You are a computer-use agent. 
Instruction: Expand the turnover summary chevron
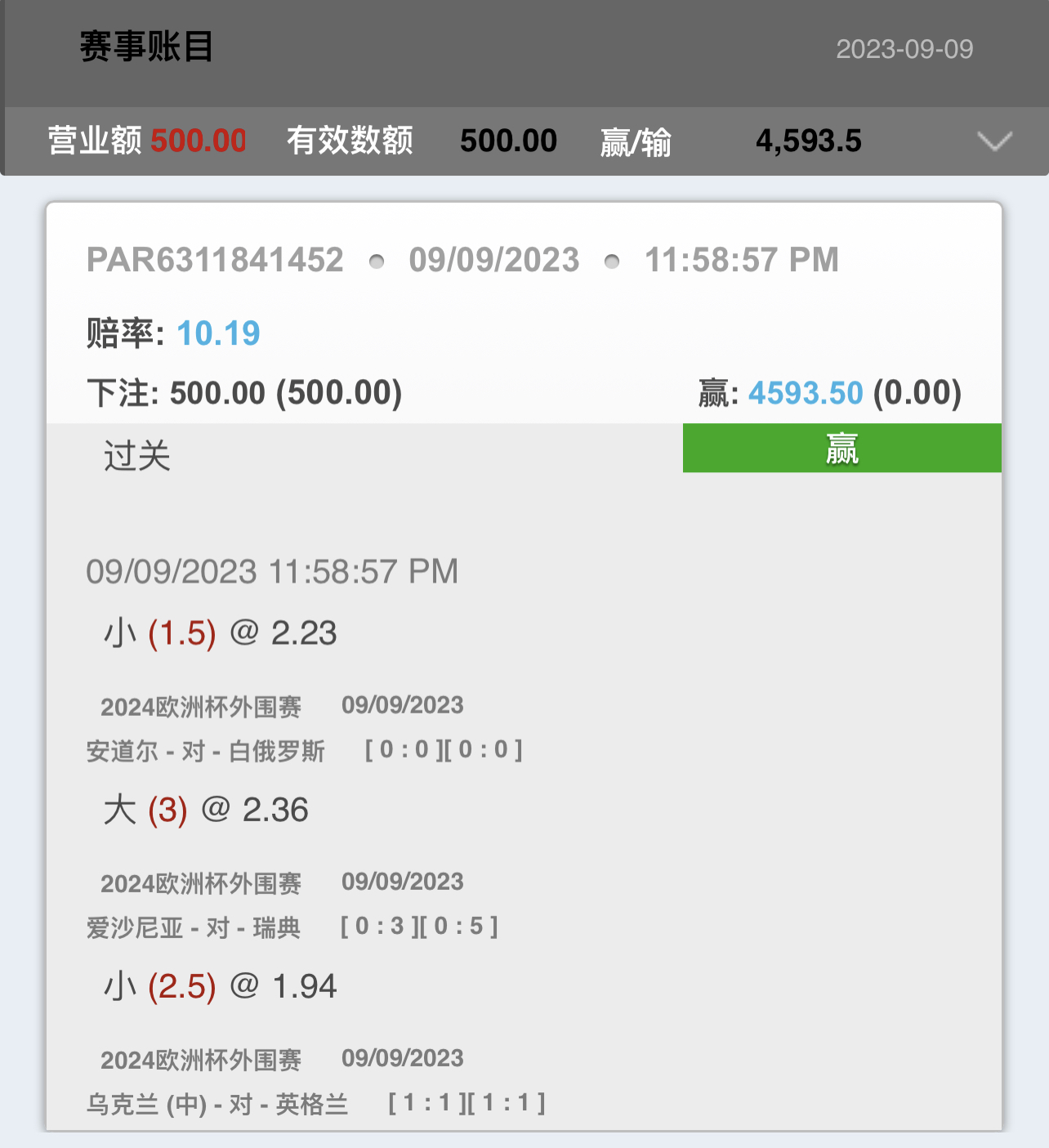994,141
